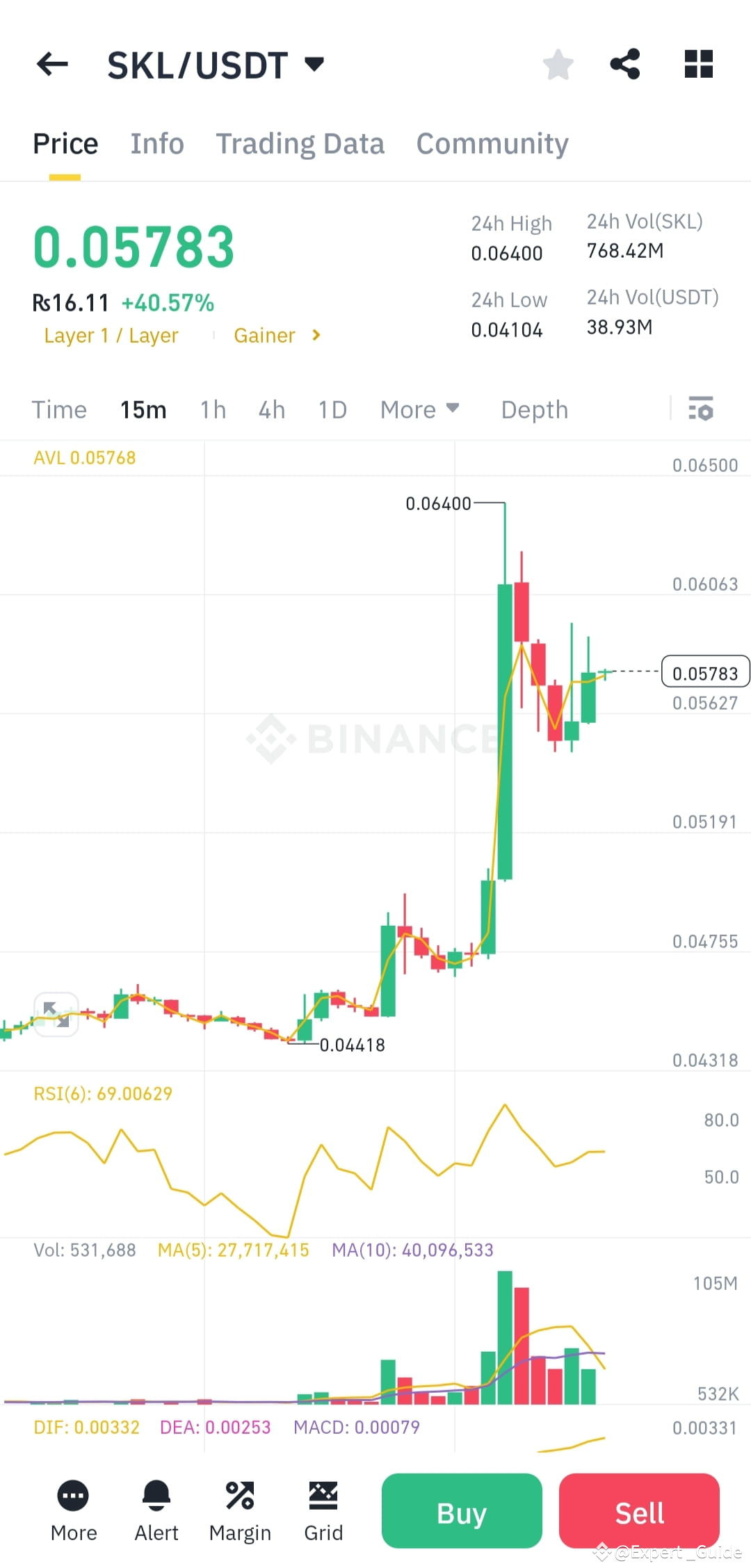Tap the fullscreen expand icon on chart
This screenshot has width=751, height=1568.
coord(56,1015)
